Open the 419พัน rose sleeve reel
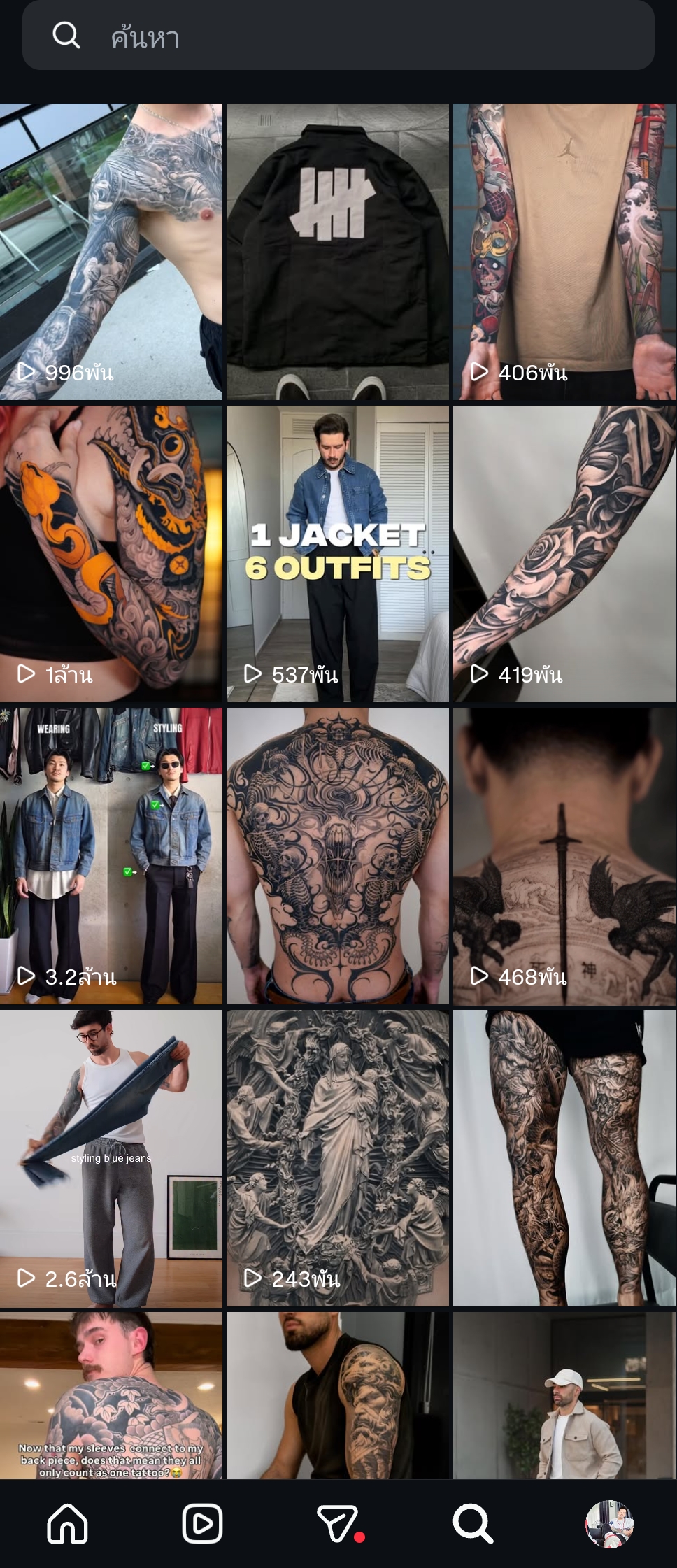The image size is (677, 1568). pyautogui.click(x=564, y=554)
